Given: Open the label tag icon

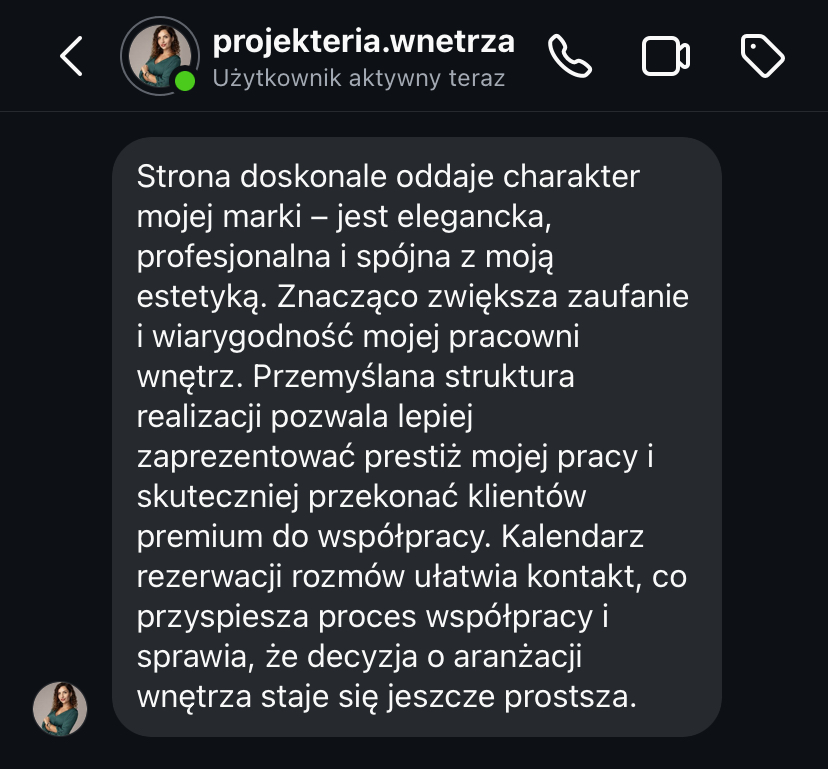Looking at the screenshot, I should pyautogui.click(x=762, y=56).
